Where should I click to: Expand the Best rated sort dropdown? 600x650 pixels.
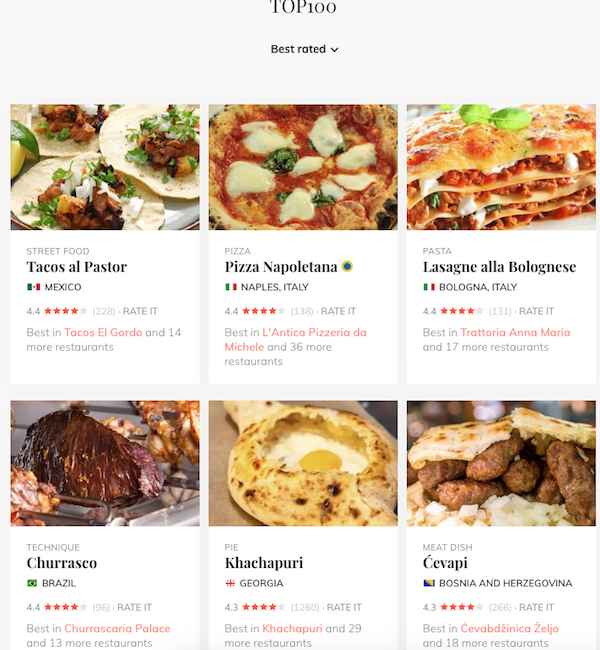point(304,49)
